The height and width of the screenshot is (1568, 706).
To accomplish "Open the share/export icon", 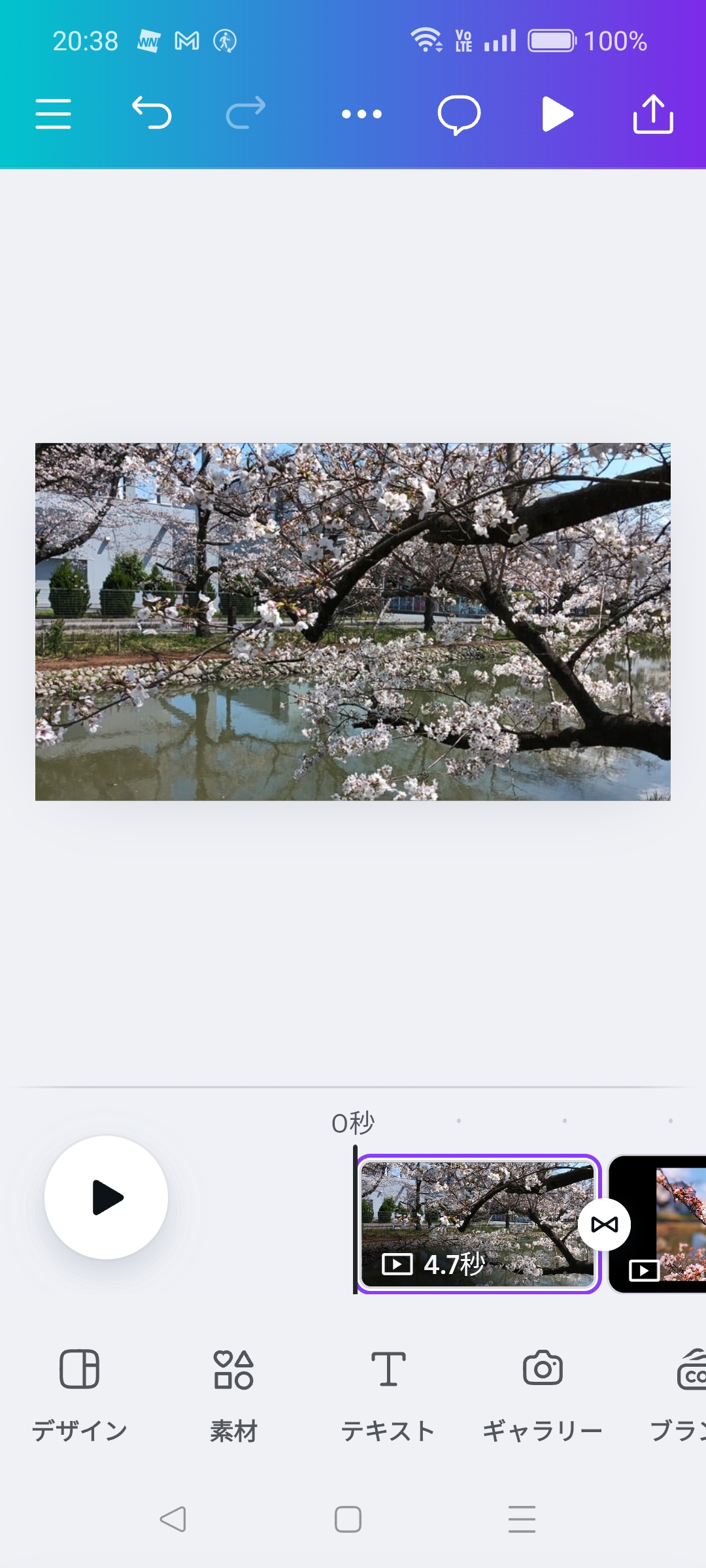I will (x=653, y=114).
